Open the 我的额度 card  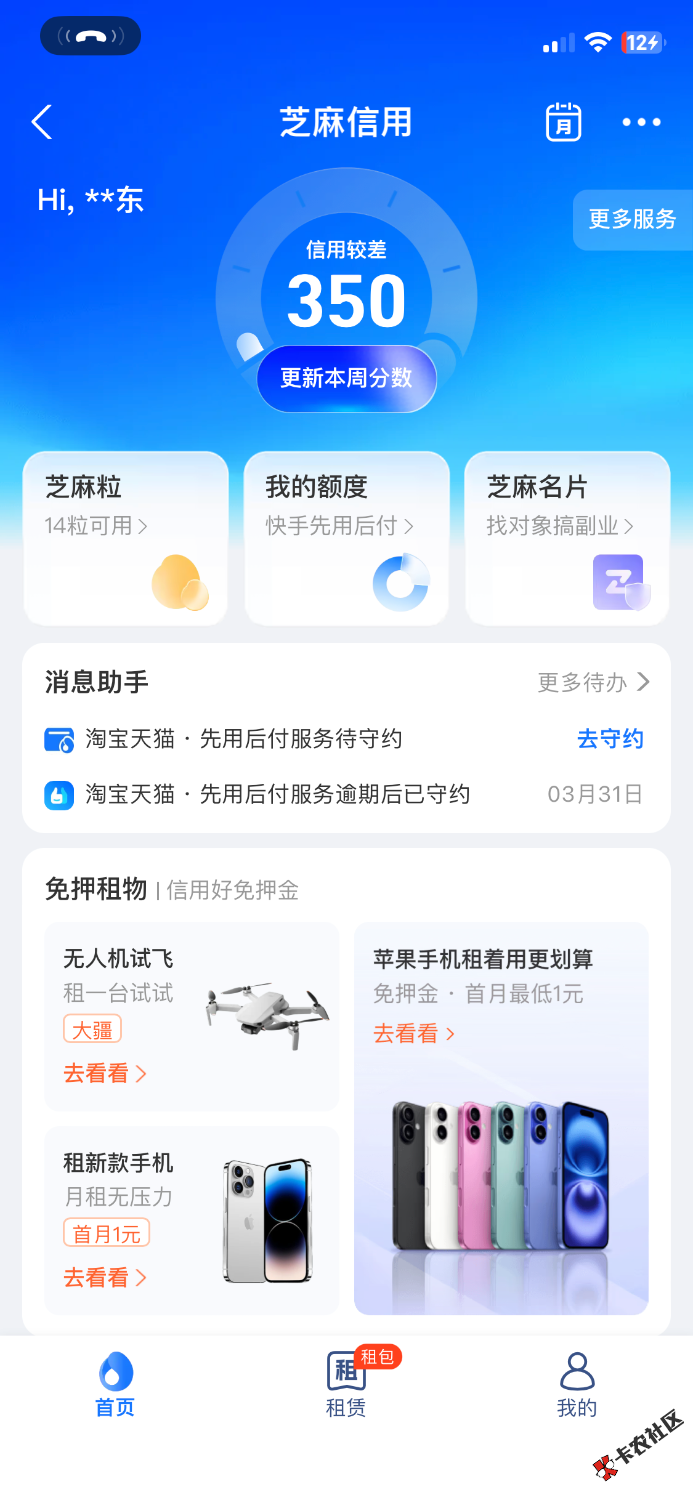(346, 538)
